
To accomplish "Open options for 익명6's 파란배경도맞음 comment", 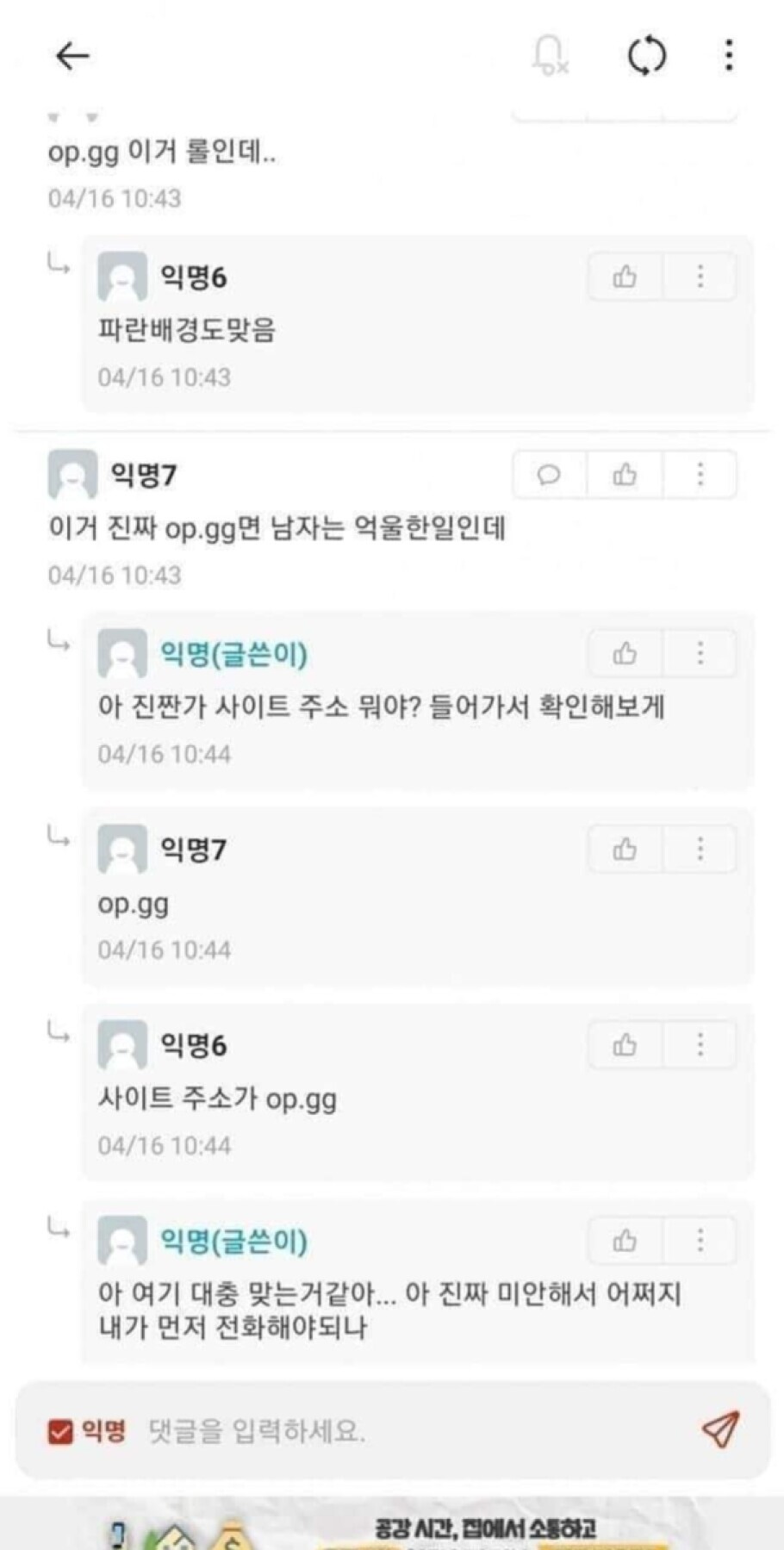I will click(x=700, y=277).
